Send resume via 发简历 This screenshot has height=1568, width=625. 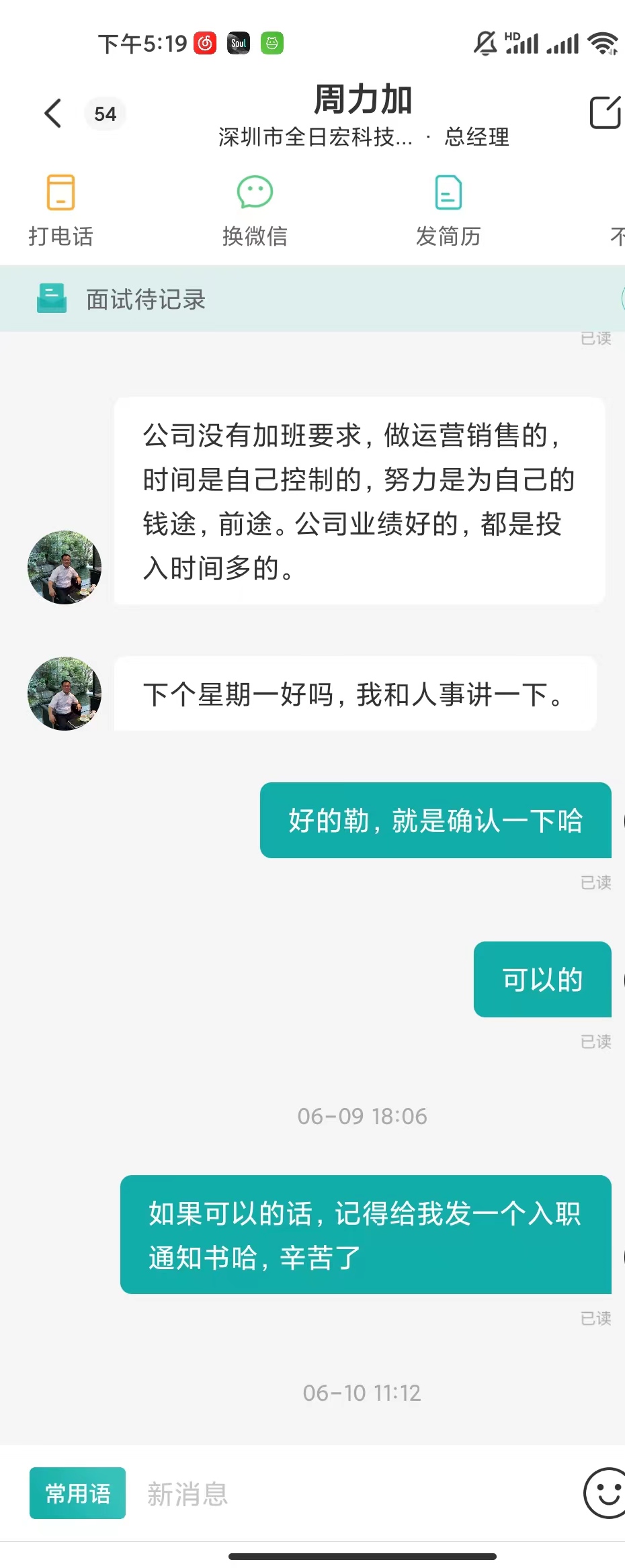click(448, 210)
